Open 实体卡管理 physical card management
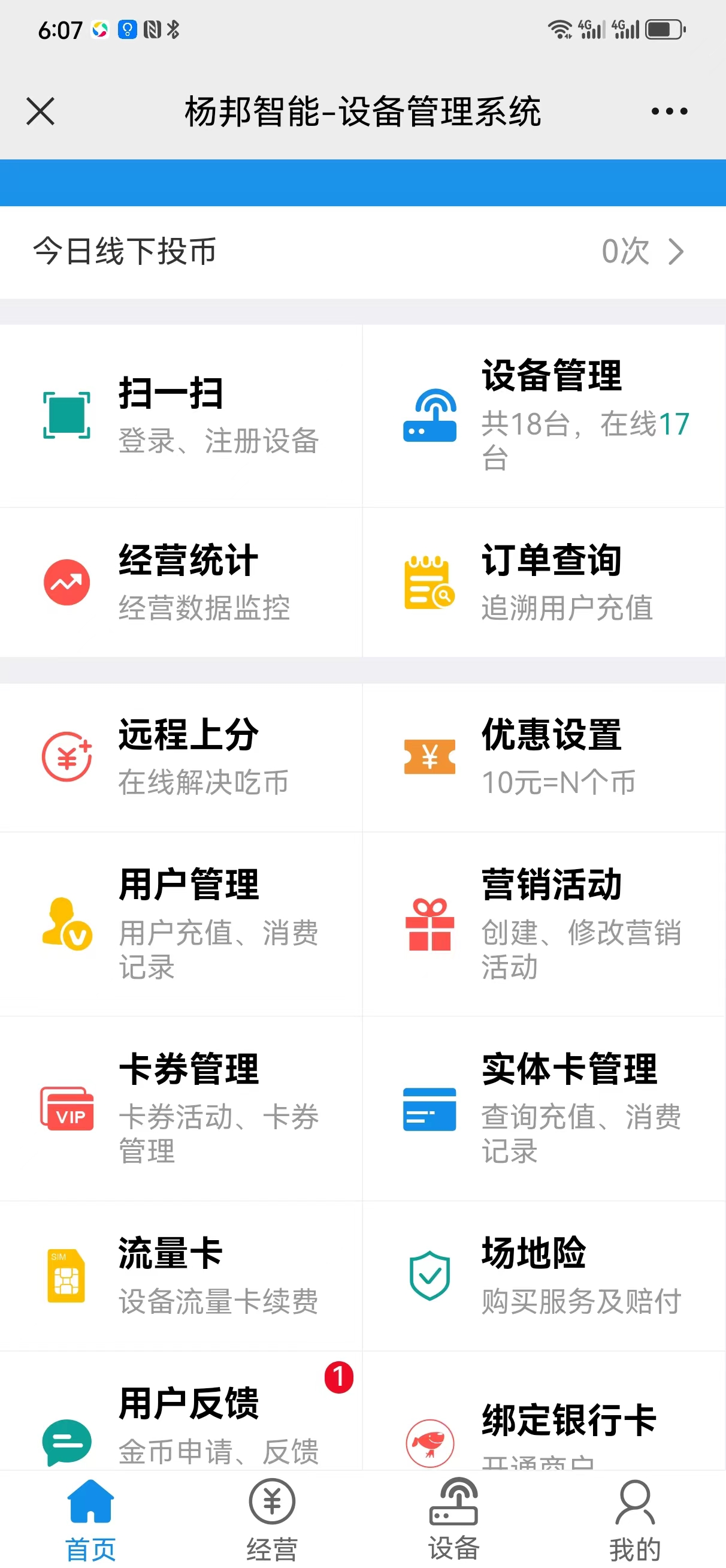The height and width of the screenshot is (1568, 726). 544,1108
